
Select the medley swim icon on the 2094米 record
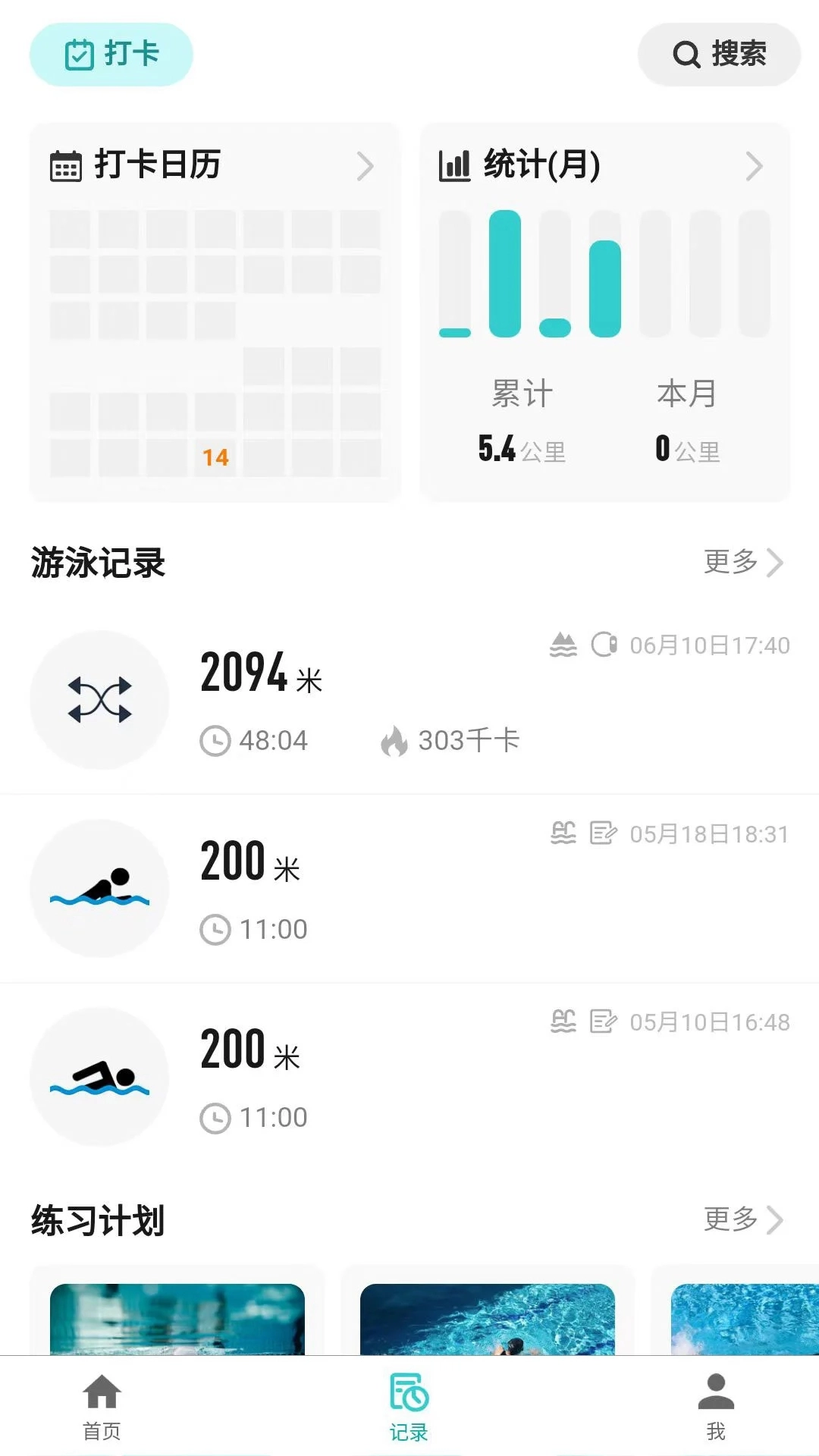coord(99,700)
